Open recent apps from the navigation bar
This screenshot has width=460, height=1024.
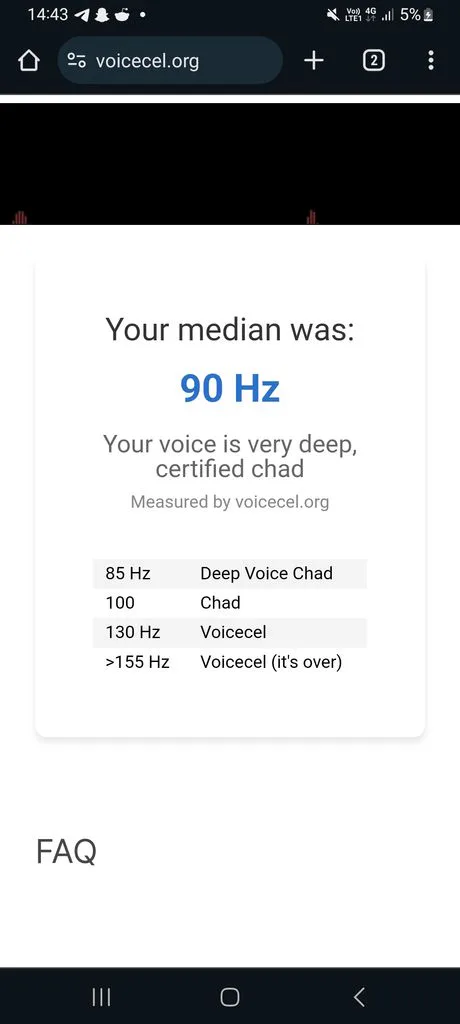(x=101, y=997)
